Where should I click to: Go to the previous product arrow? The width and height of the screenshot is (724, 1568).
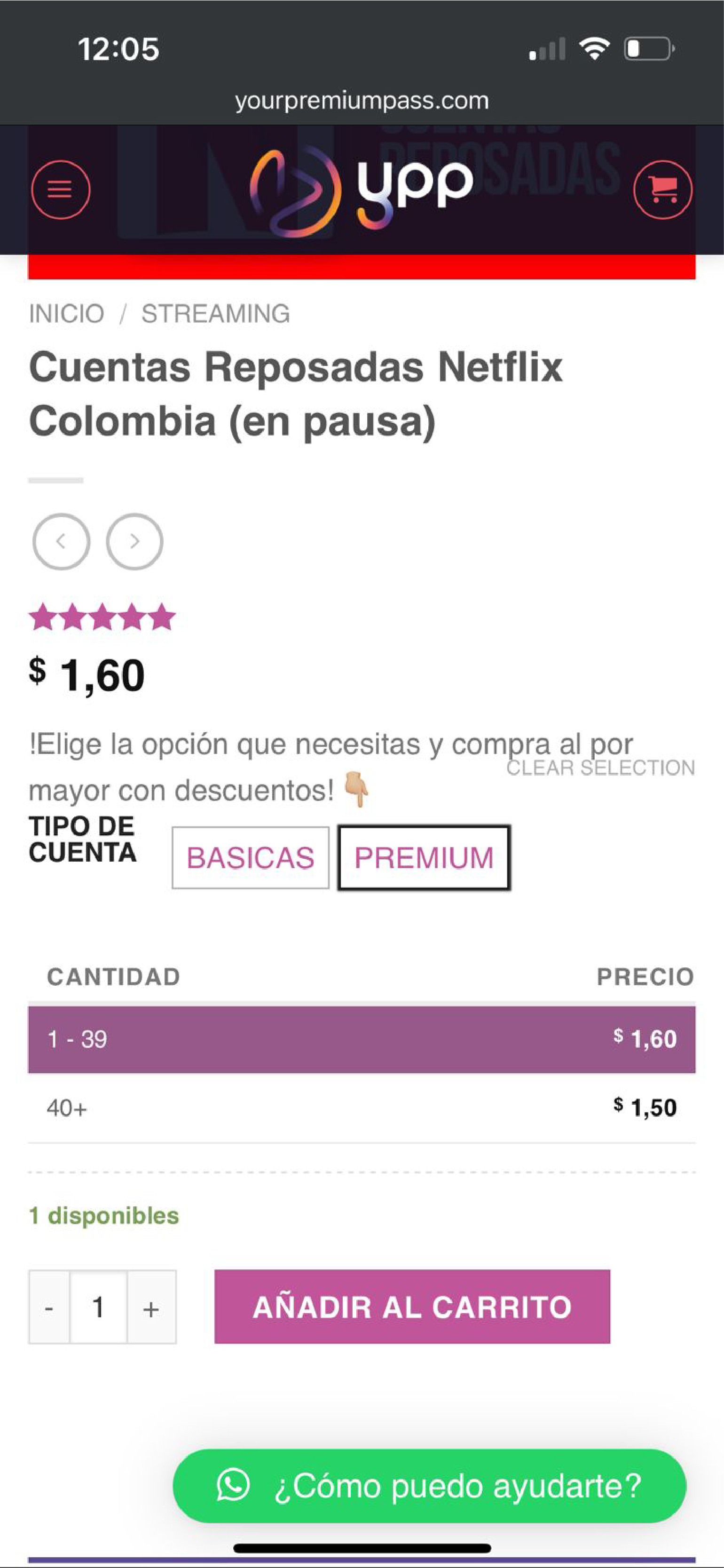pyautogui.click(x=61, y=541)
